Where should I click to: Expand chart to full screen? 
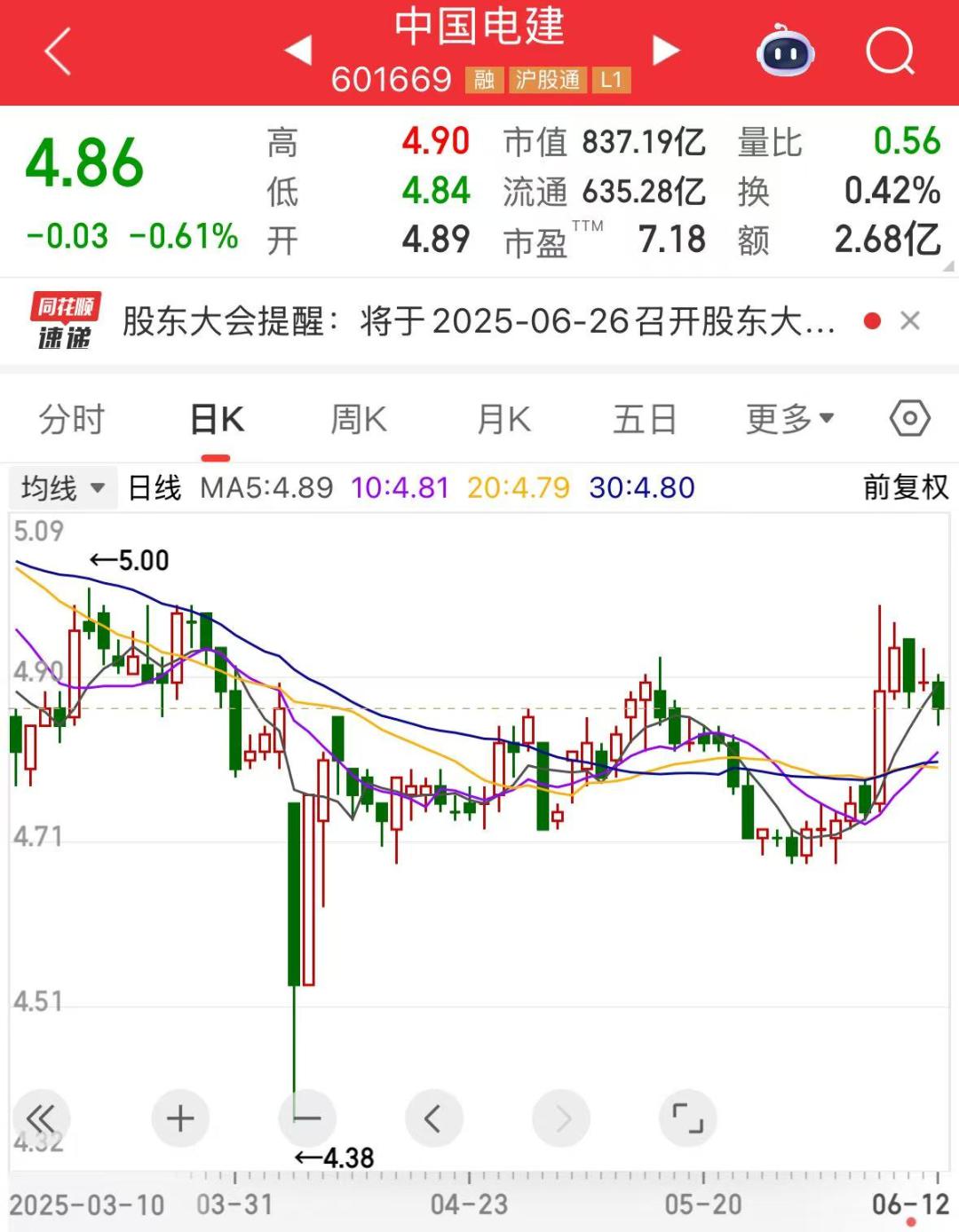pos(687,1118)
